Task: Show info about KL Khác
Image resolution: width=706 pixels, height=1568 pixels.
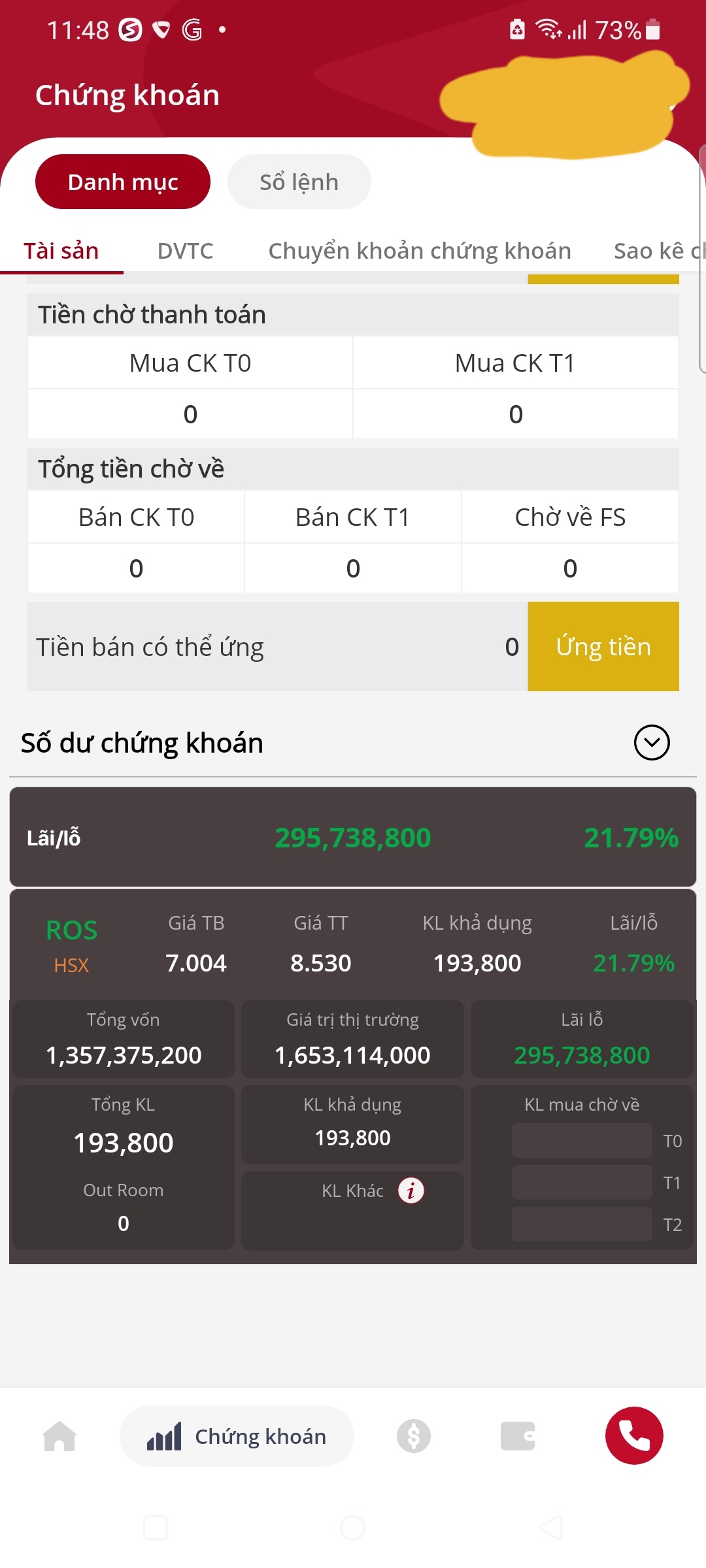Action: pyautogui.click(x=411, y=1190)
